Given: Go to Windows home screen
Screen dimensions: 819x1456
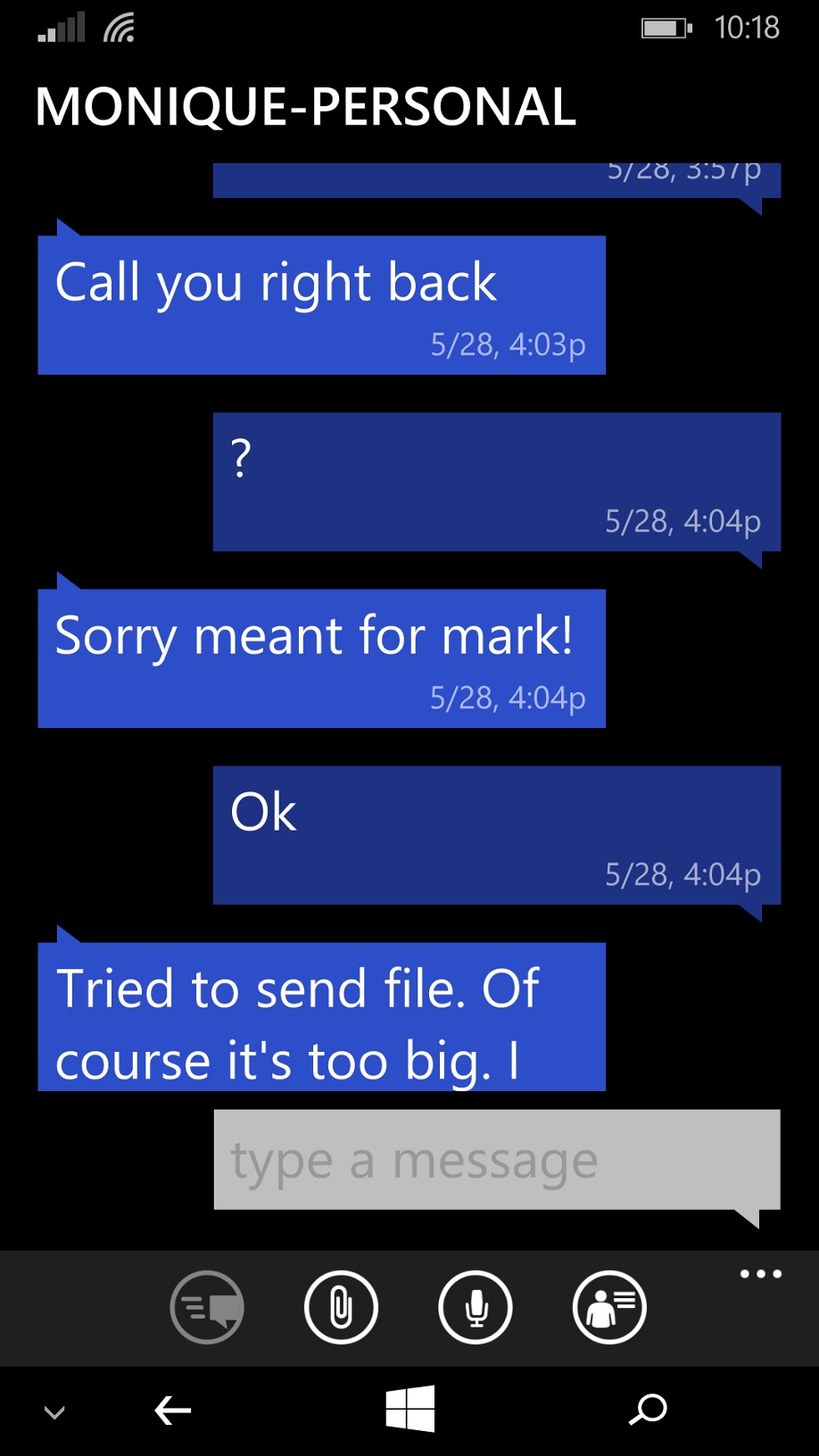Looking at the screenshot, I should pos(409,1410).
